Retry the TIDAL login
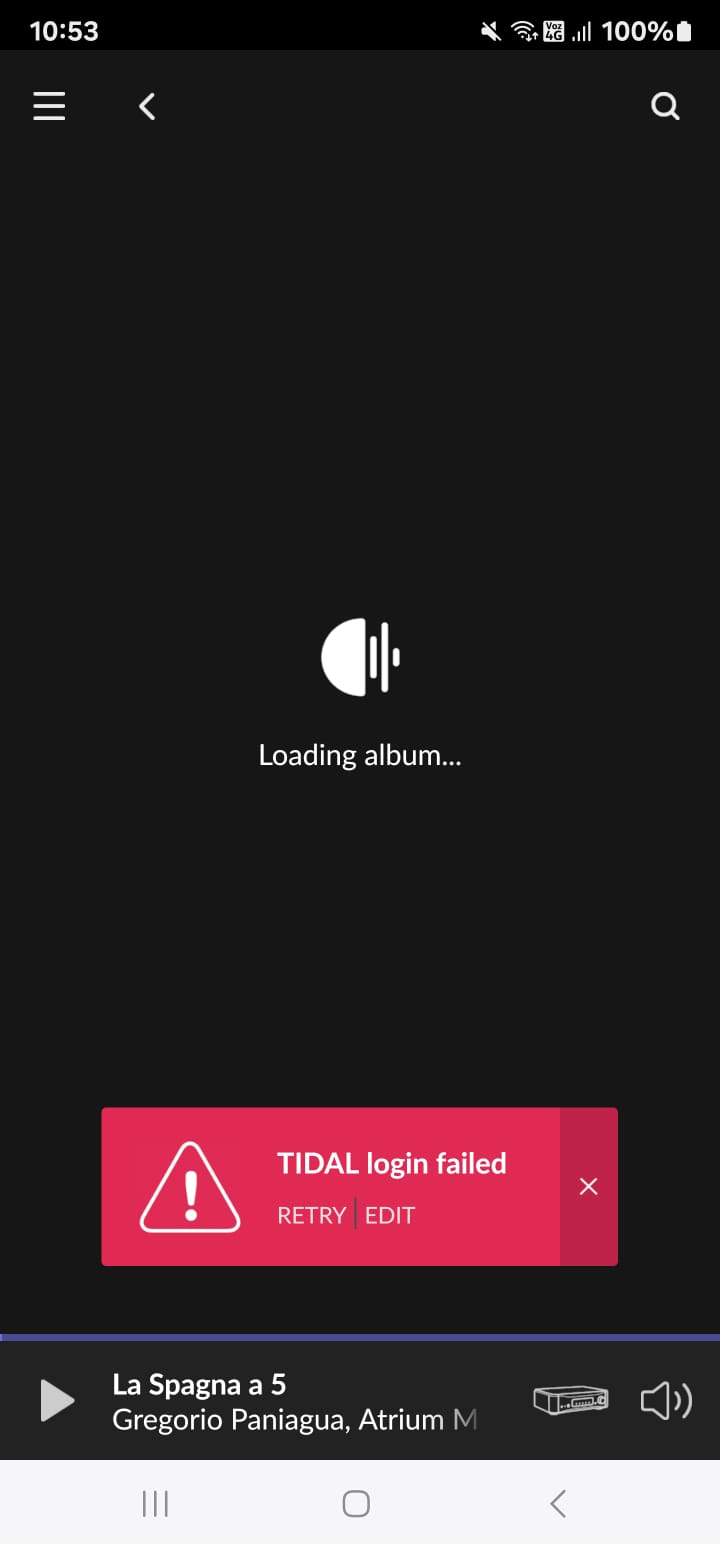720x1544 pixels. [x=311, y=1215]
